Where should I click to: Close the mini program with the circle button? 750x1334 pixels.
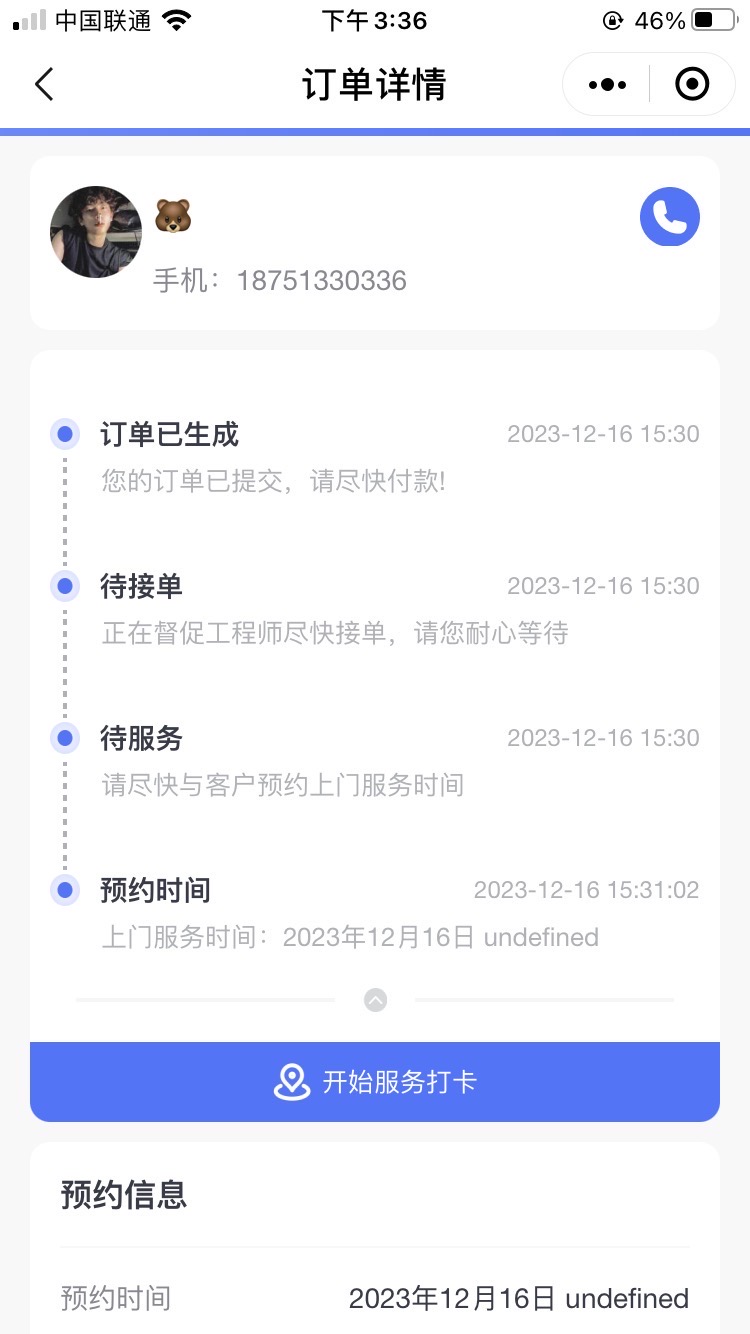click(x=692, y=85)
